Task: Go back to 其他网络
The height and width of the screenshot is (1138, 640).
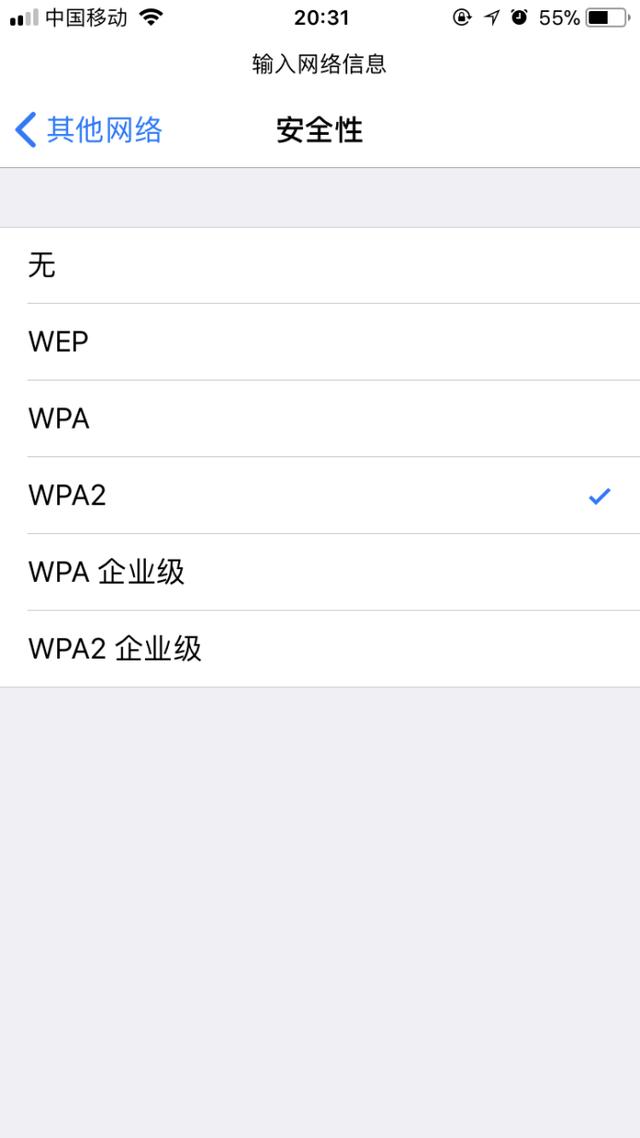Action: 89,130
